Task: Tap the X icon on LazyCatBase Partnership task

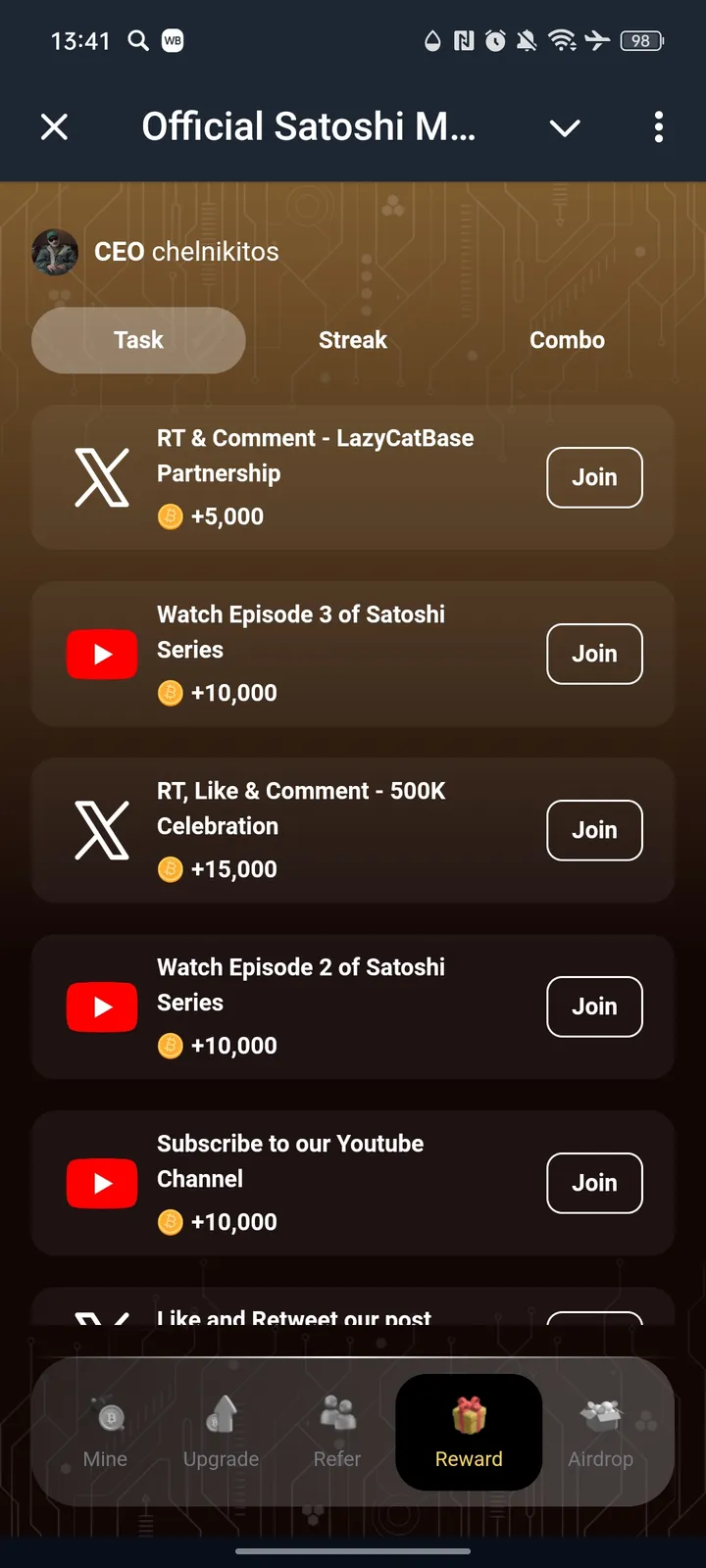Action: (101, 477)
